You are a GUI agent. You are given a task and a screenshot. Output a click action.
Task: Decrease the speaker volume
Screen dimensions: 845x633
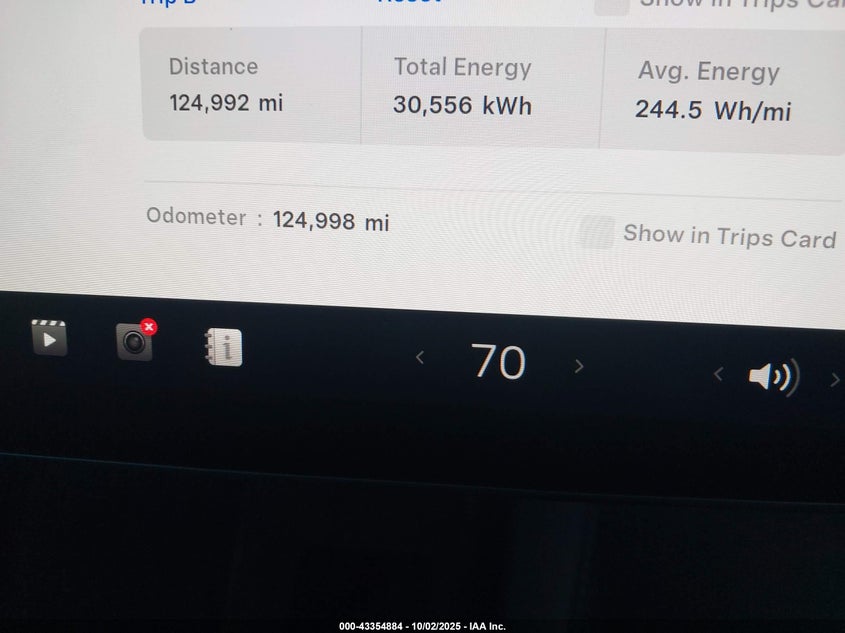tap(717, 374)
